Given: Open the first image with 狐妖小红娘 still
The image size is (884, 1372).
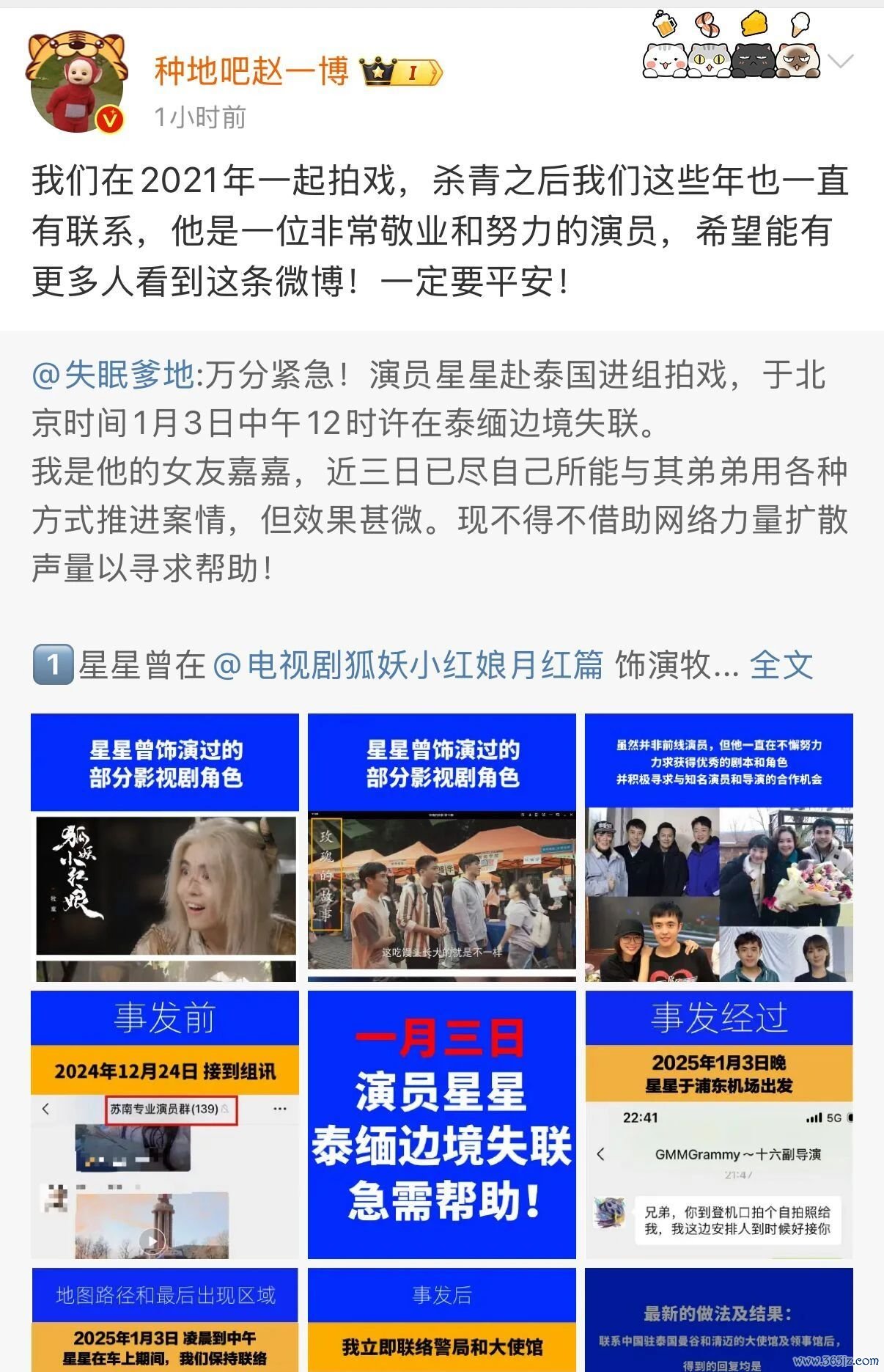Looking at the screenshot, I should [165, 847].
